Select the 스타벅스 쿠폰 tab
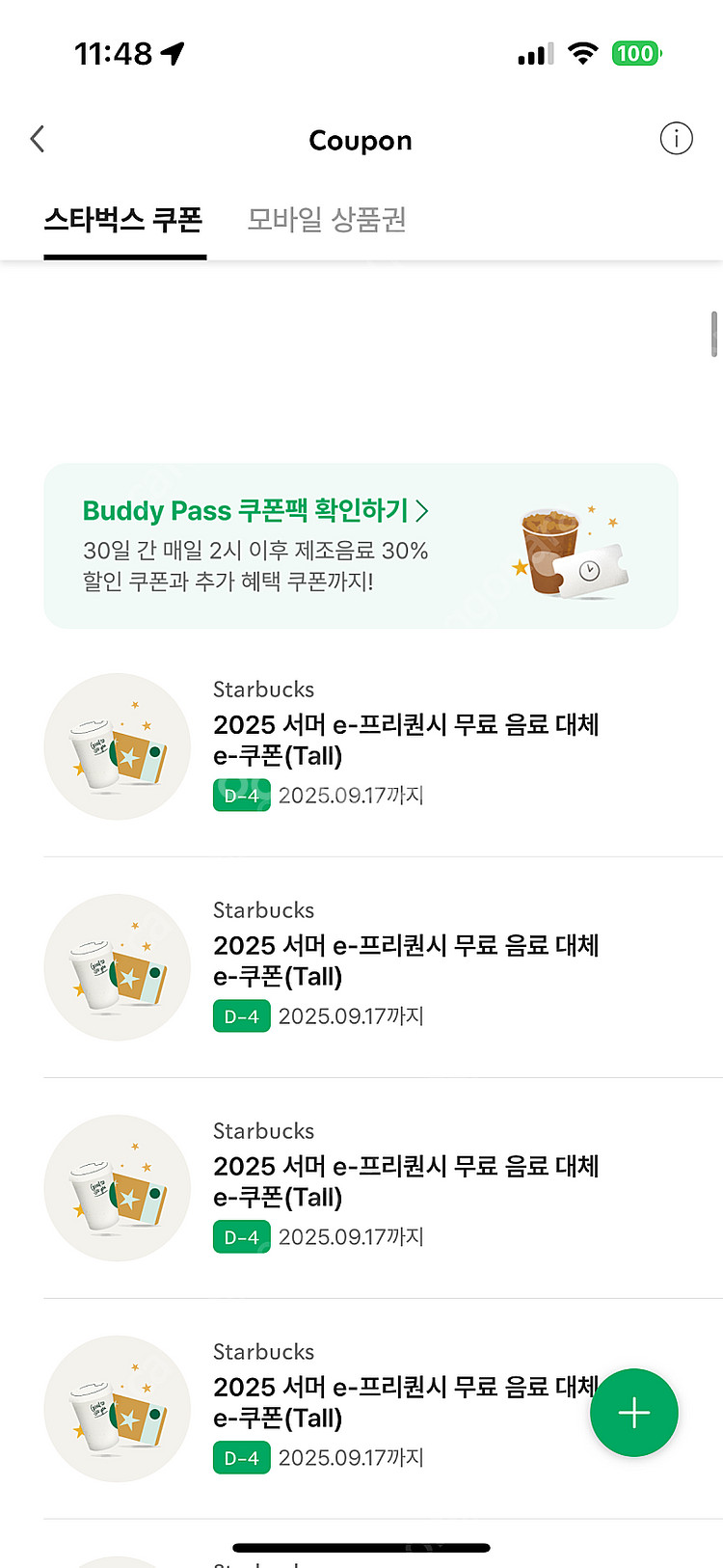 pyautogui.click(x=124, y=220)
